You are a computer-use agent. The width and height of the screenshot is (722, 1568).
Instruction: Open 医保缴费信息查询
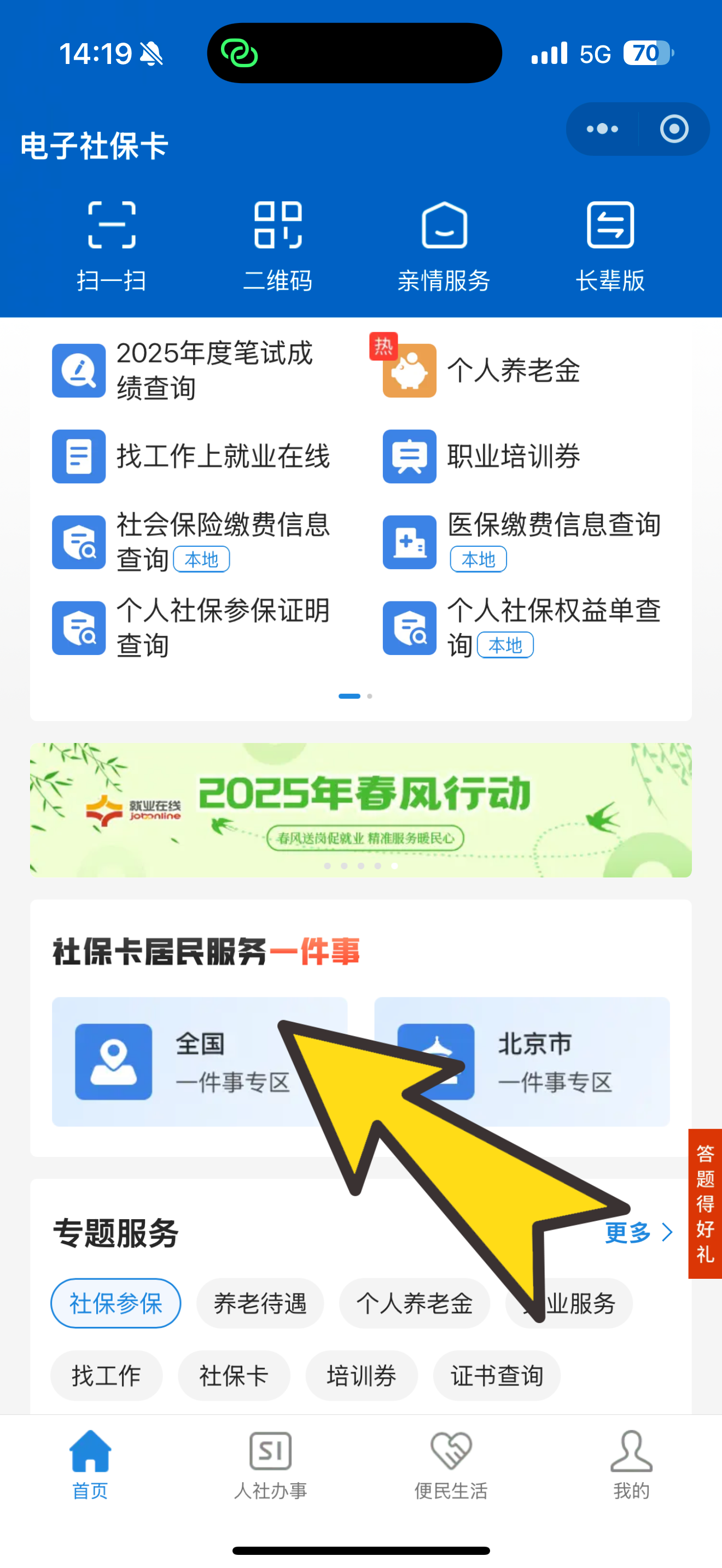523,542
